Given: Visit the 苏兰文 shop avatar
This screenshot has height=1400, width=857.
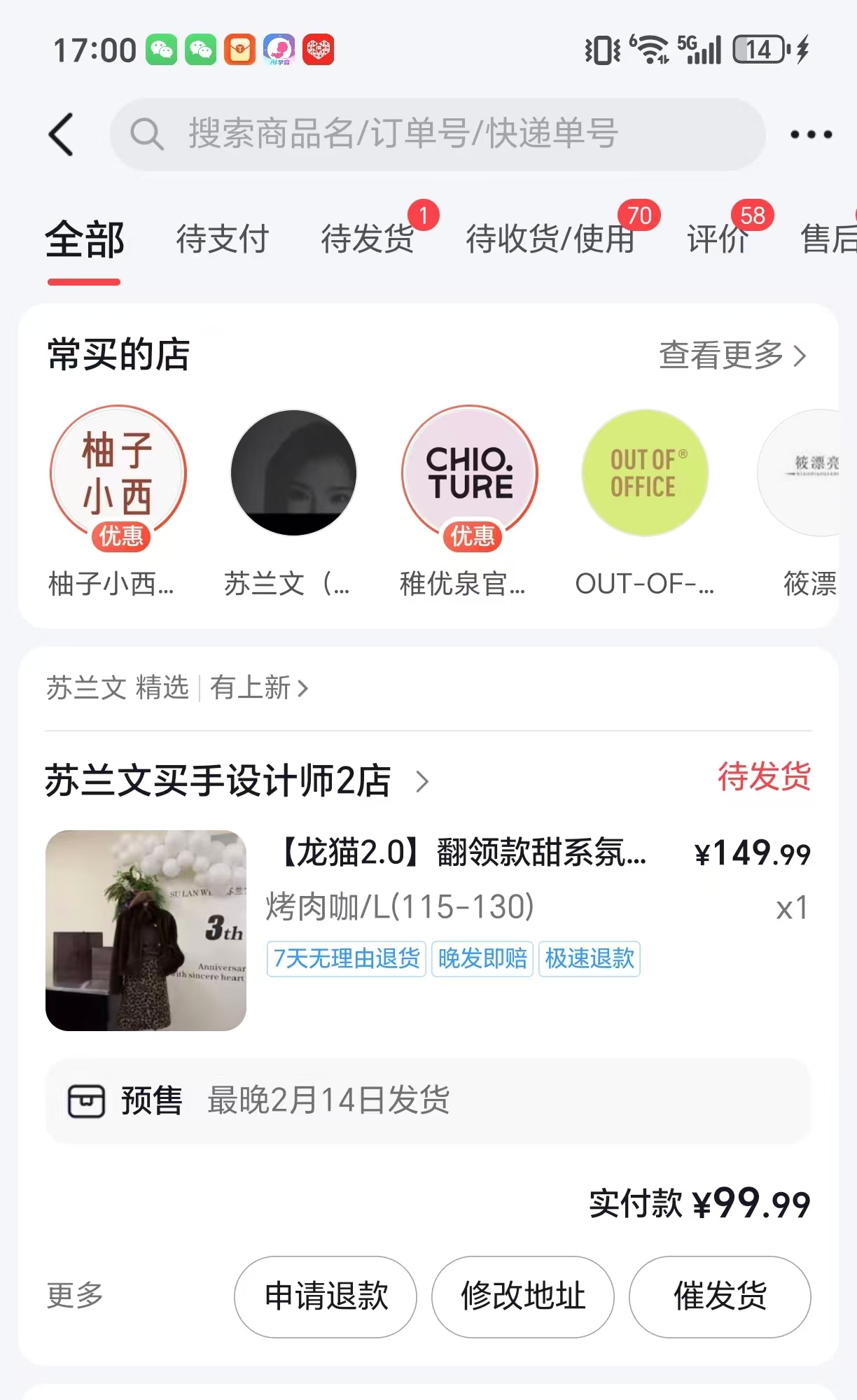Looking at the screenshot, I should (293, 473).
